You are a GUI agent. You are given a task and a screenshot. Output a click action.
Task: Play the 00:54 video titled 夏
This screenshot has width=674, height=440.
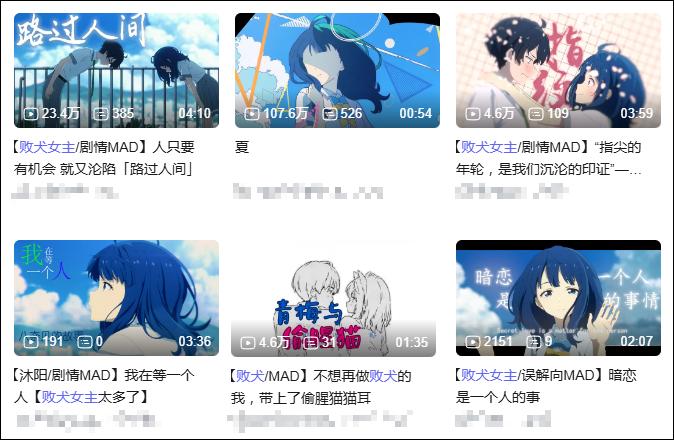click(x=337, y=70)
